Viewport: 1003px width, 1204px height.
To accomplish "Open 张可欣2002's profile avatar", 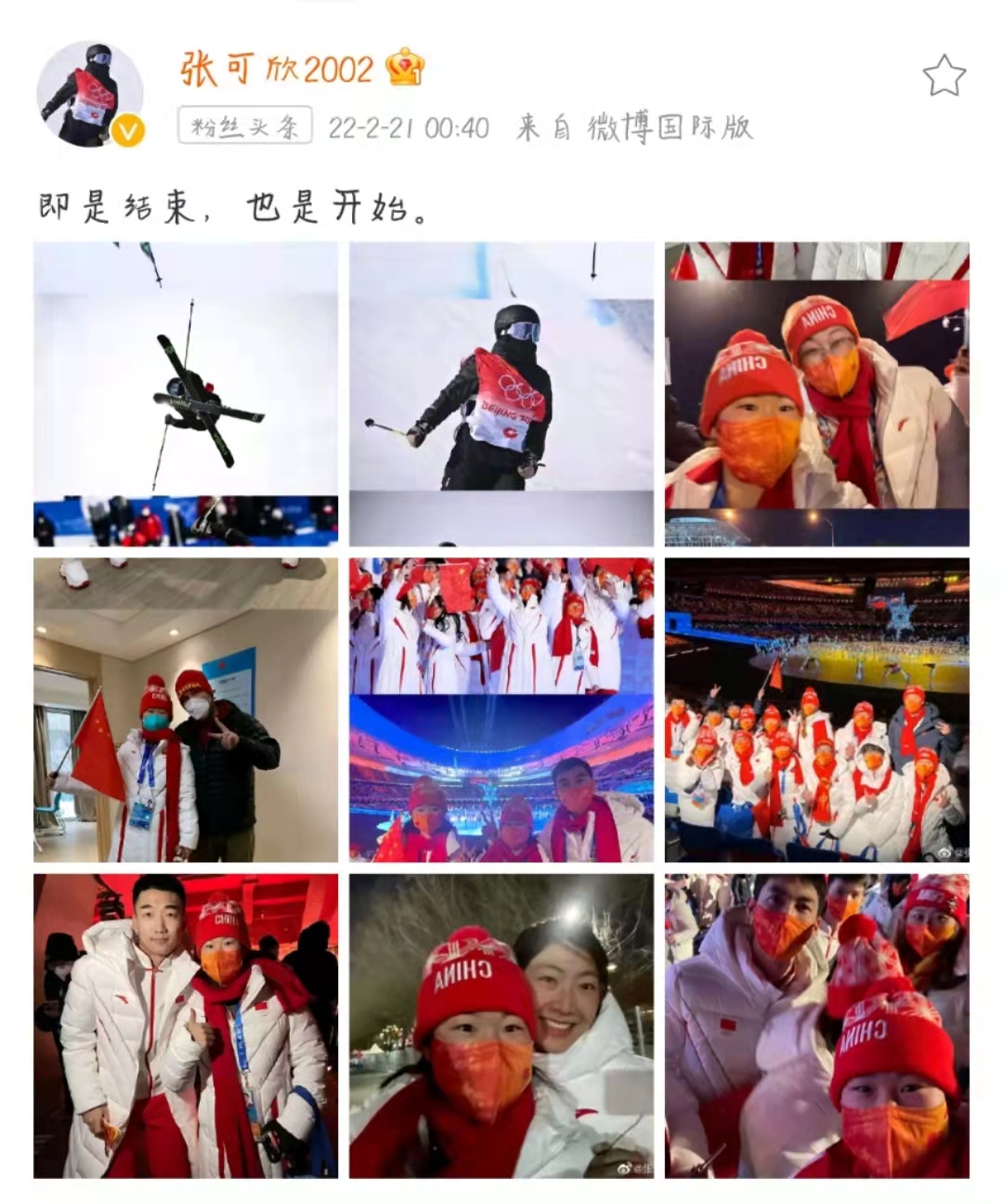I will [90, 93].
